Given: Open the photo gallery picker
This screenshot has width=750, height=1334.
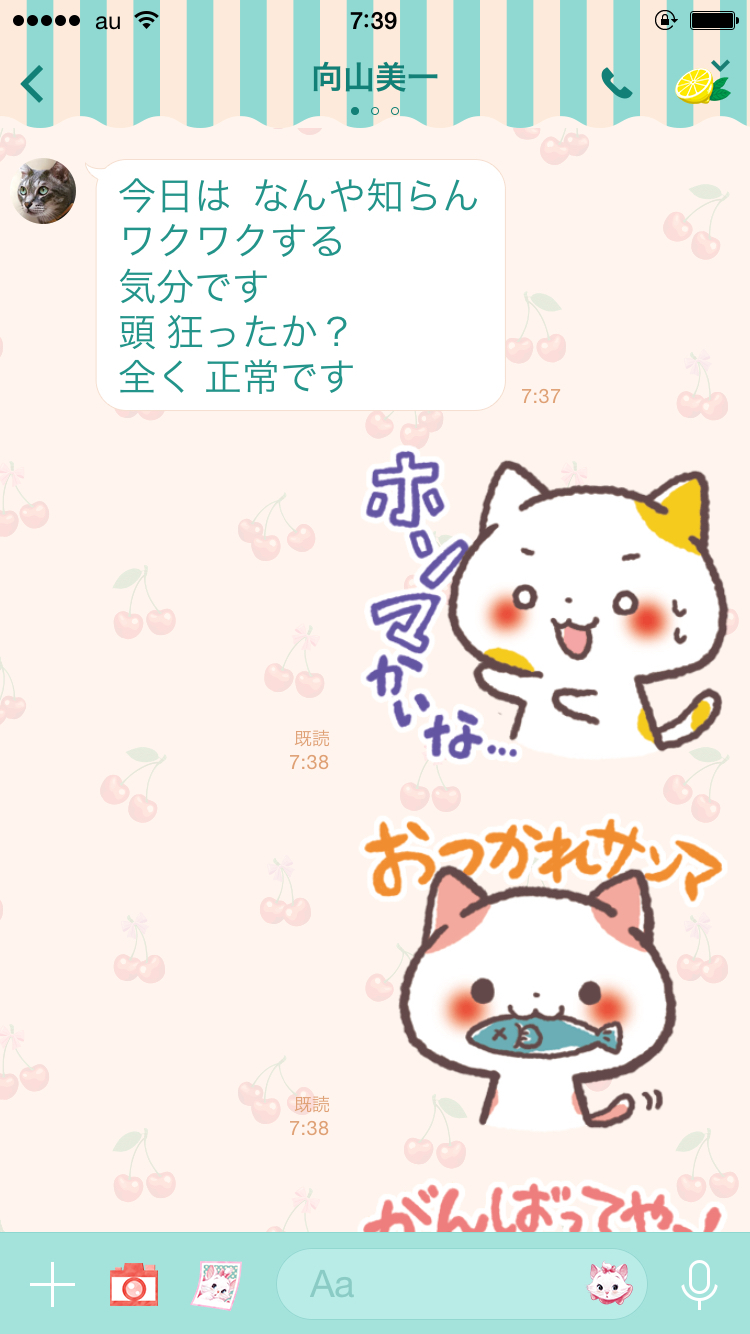Looking at the screenshot, I should pos(217,1284).
